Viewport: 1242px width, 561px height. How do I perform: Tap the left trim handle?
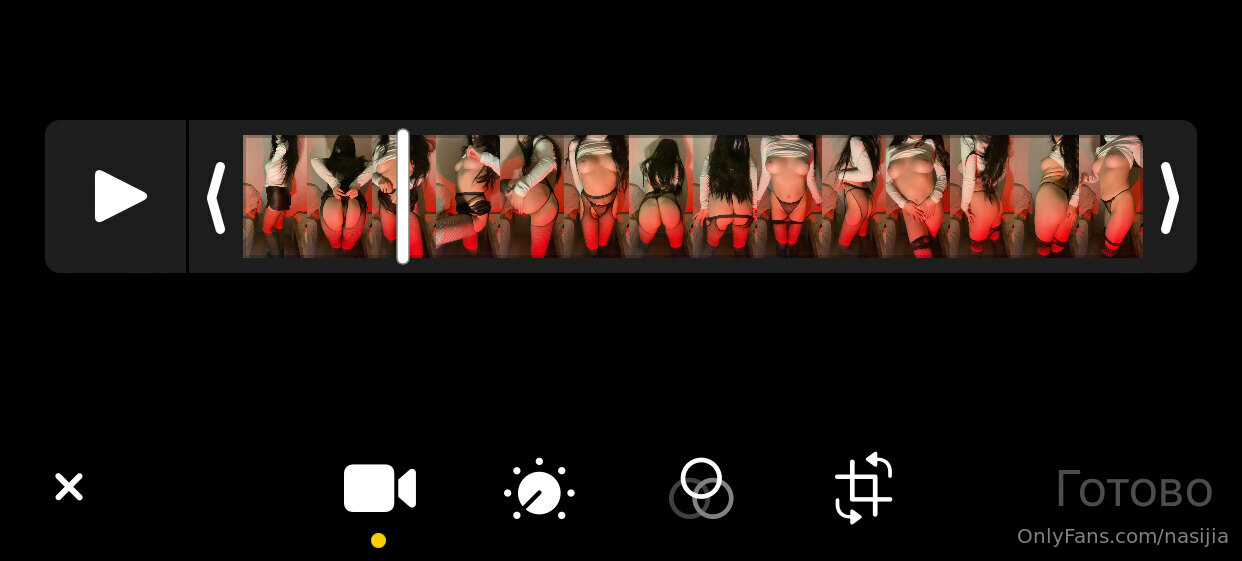[216, 197]
